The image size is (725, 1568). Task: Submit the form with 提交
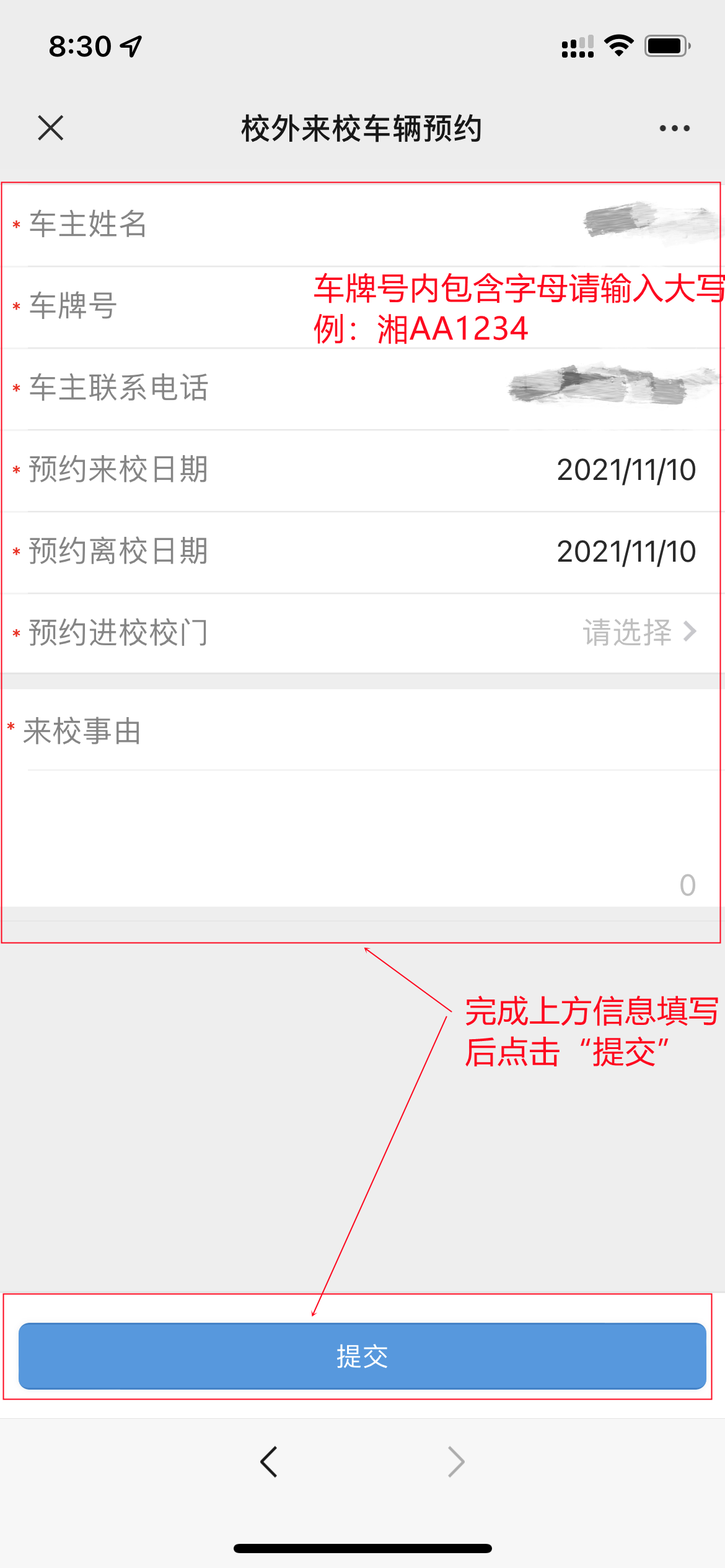click(362, 1356)
